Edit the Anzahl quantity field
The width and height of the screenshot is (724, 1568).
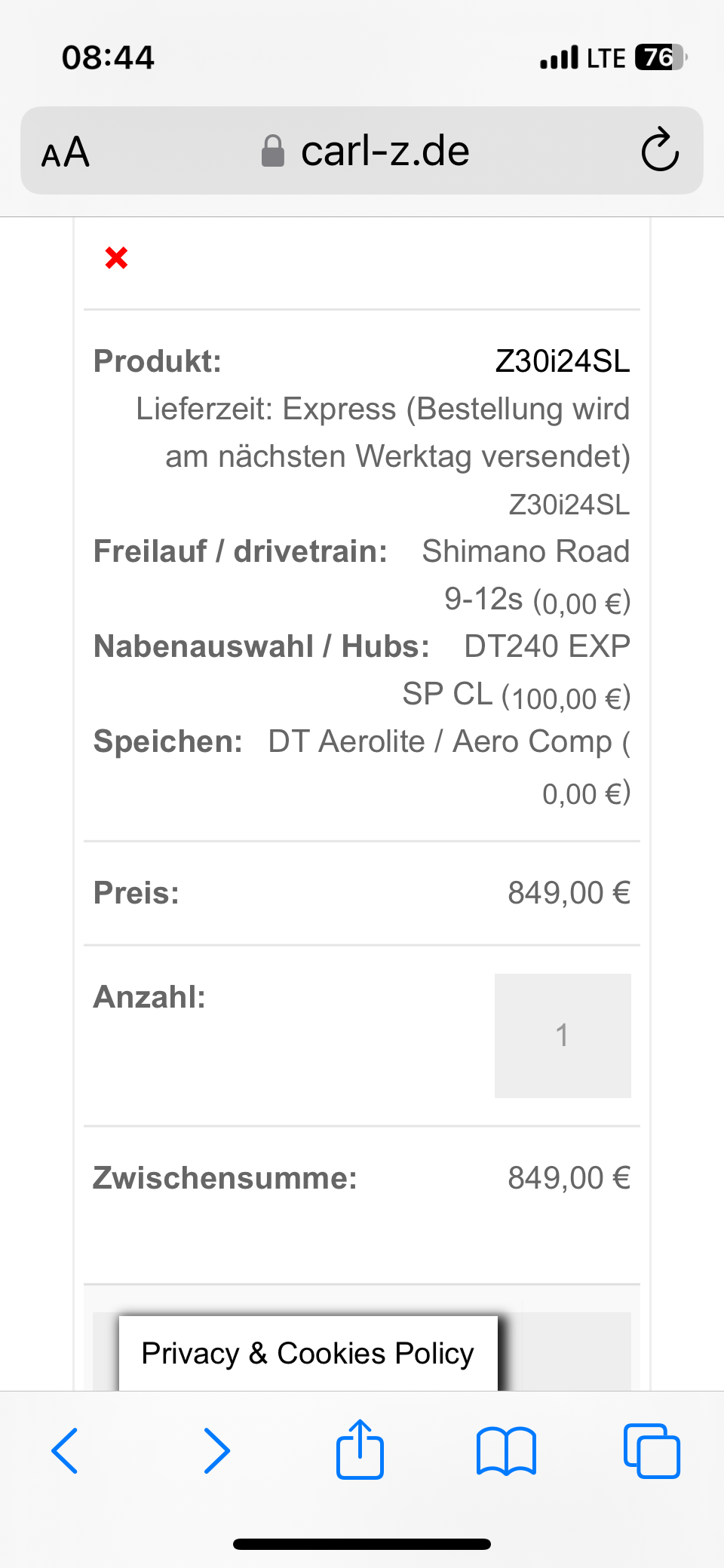click(562, 1035)
